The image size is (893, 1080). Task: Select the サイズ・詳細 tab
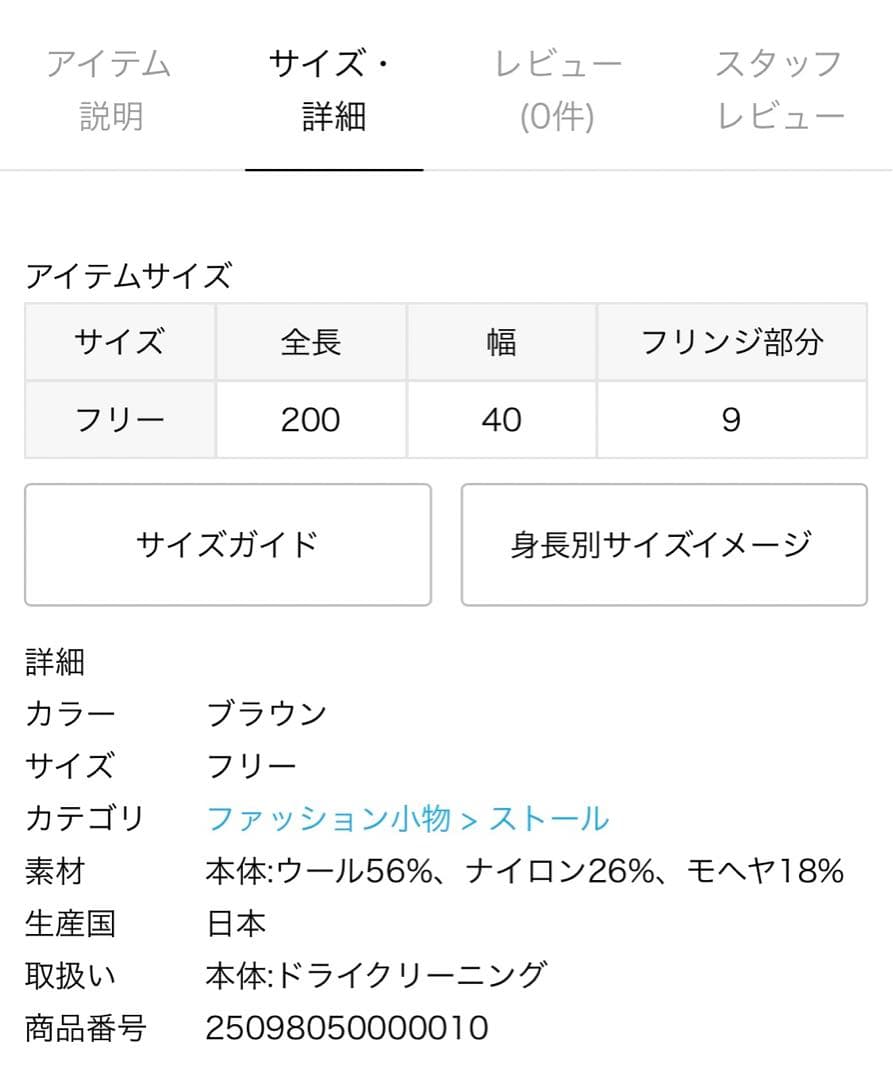[x=334, y=90]
